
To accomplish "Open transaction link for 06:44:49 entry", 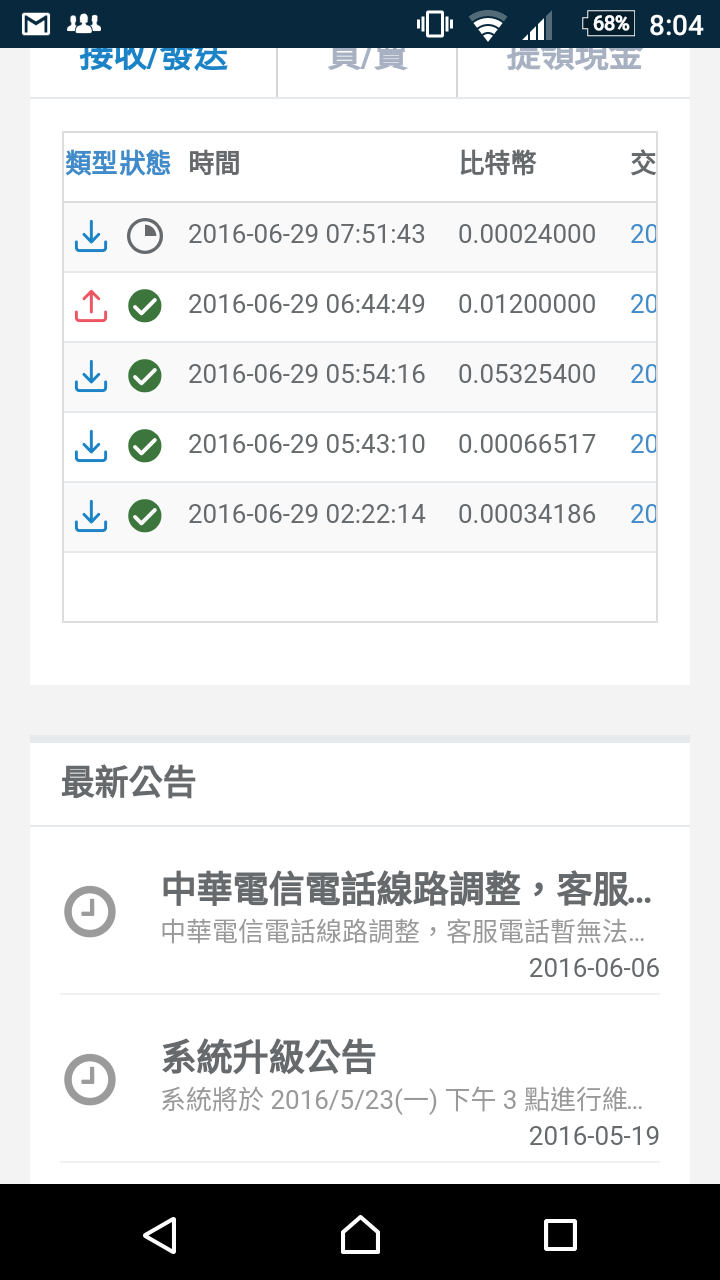I will [x=643, y=304].
